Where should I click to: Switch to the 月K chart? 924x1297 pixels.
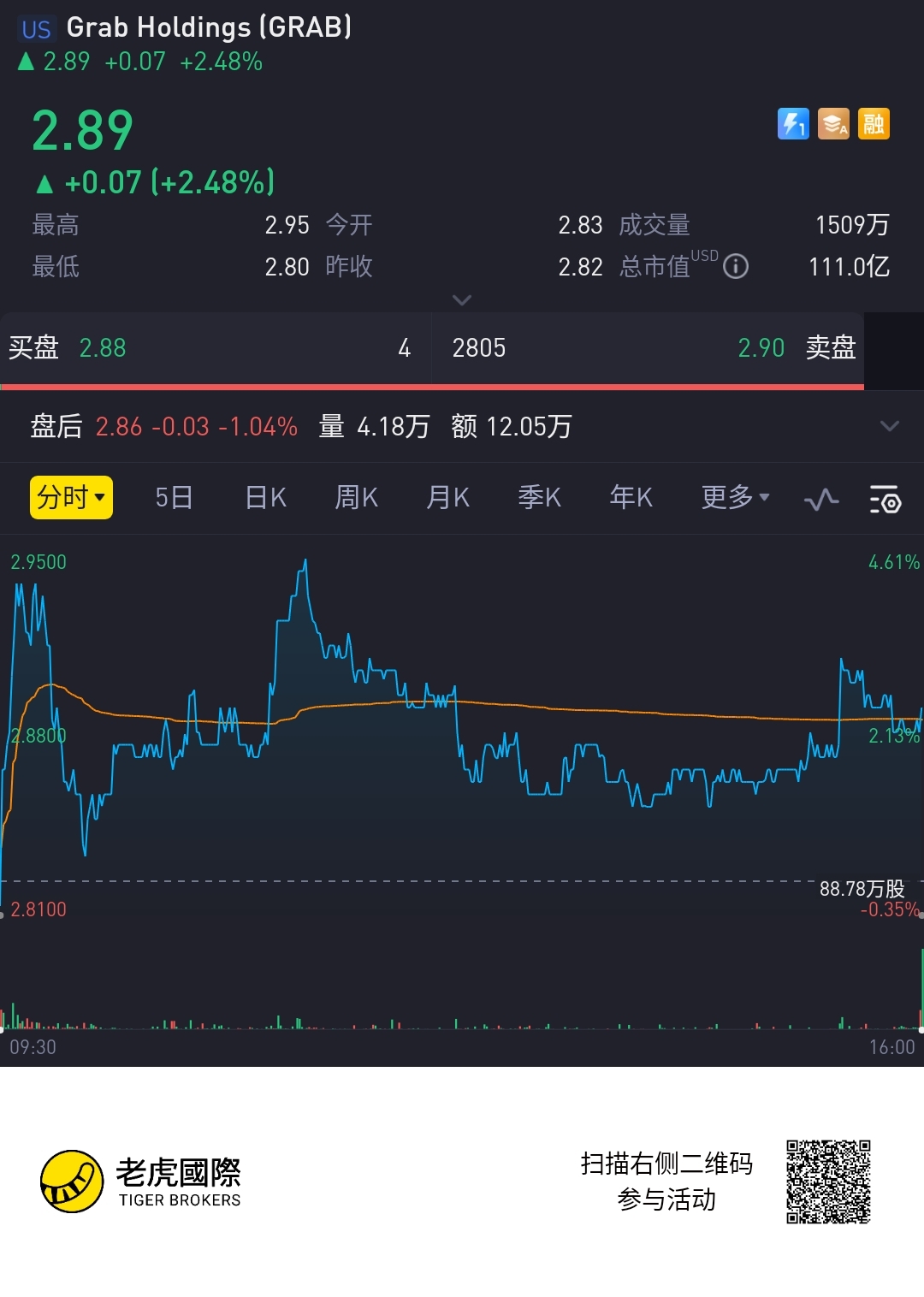point(447,497)
